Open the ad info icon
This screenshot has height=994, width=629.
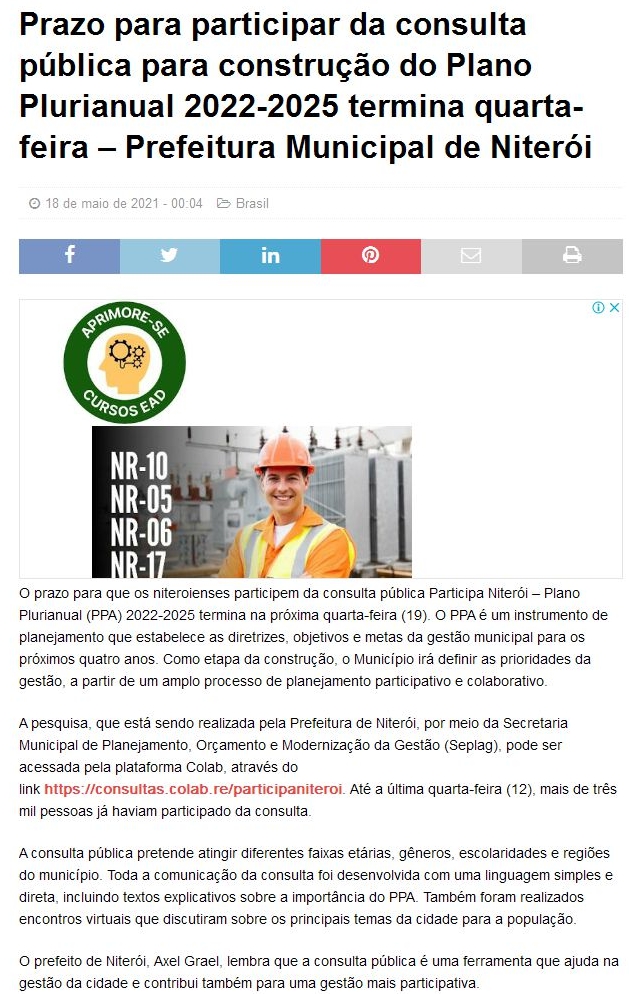click(x=599, y=308)
